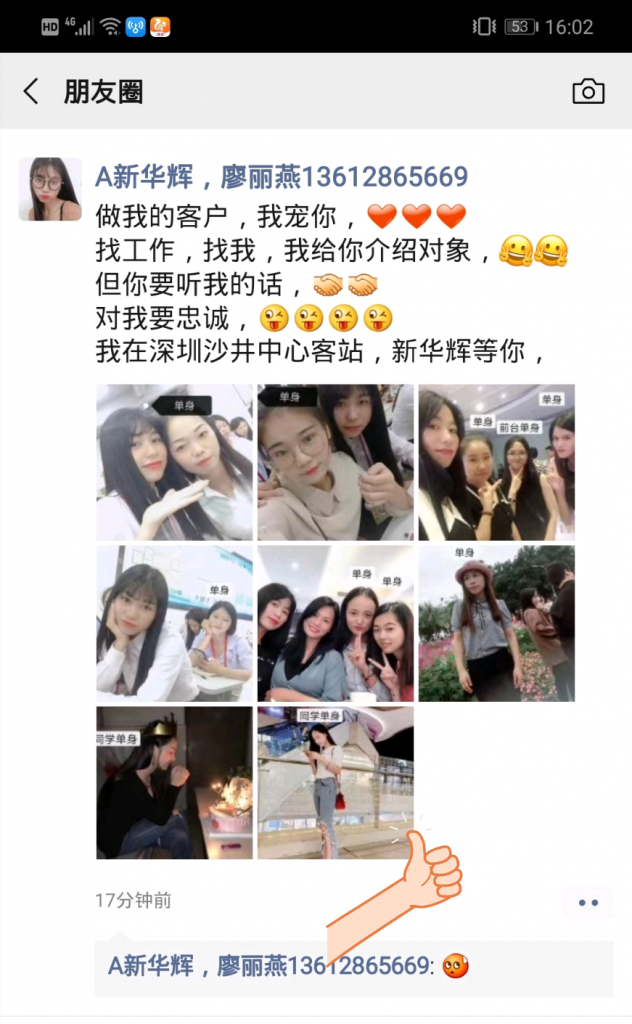Open the like and comment two-dot menu
Image resolution: width=632 pixels, height=1024 pixels.
point(588,903)
